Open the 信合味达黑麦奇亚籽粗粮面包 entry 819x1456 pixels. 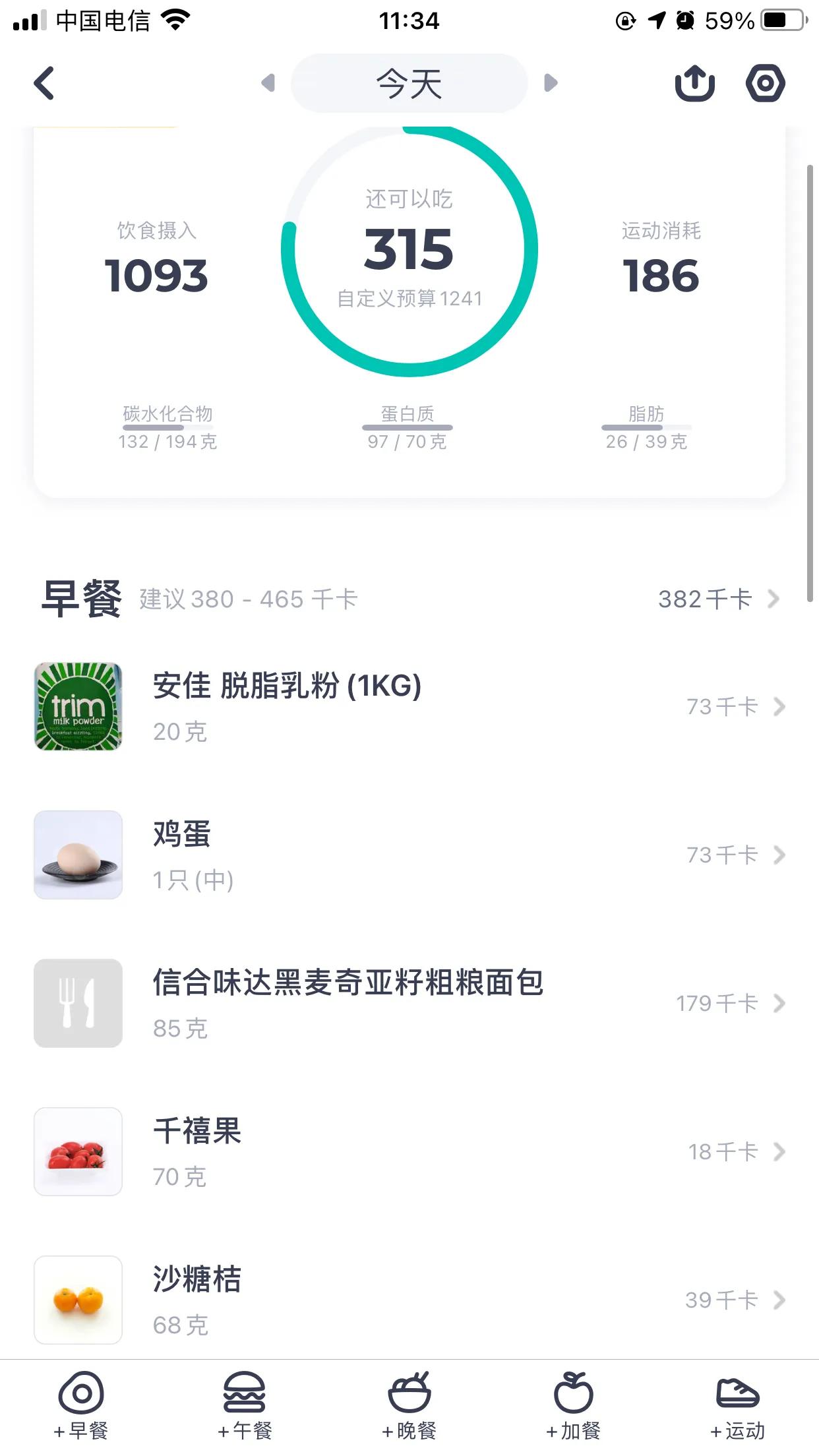(409, 1002)
